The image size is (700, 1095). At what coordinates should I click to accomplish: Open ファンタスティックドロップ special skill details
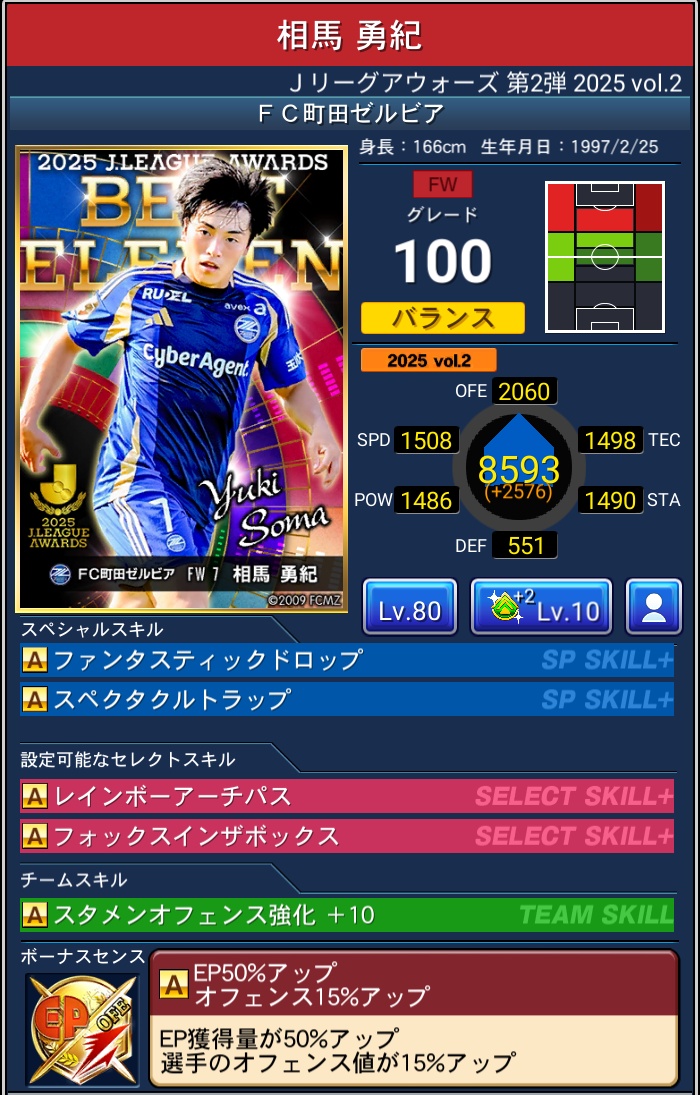(346, 660)
